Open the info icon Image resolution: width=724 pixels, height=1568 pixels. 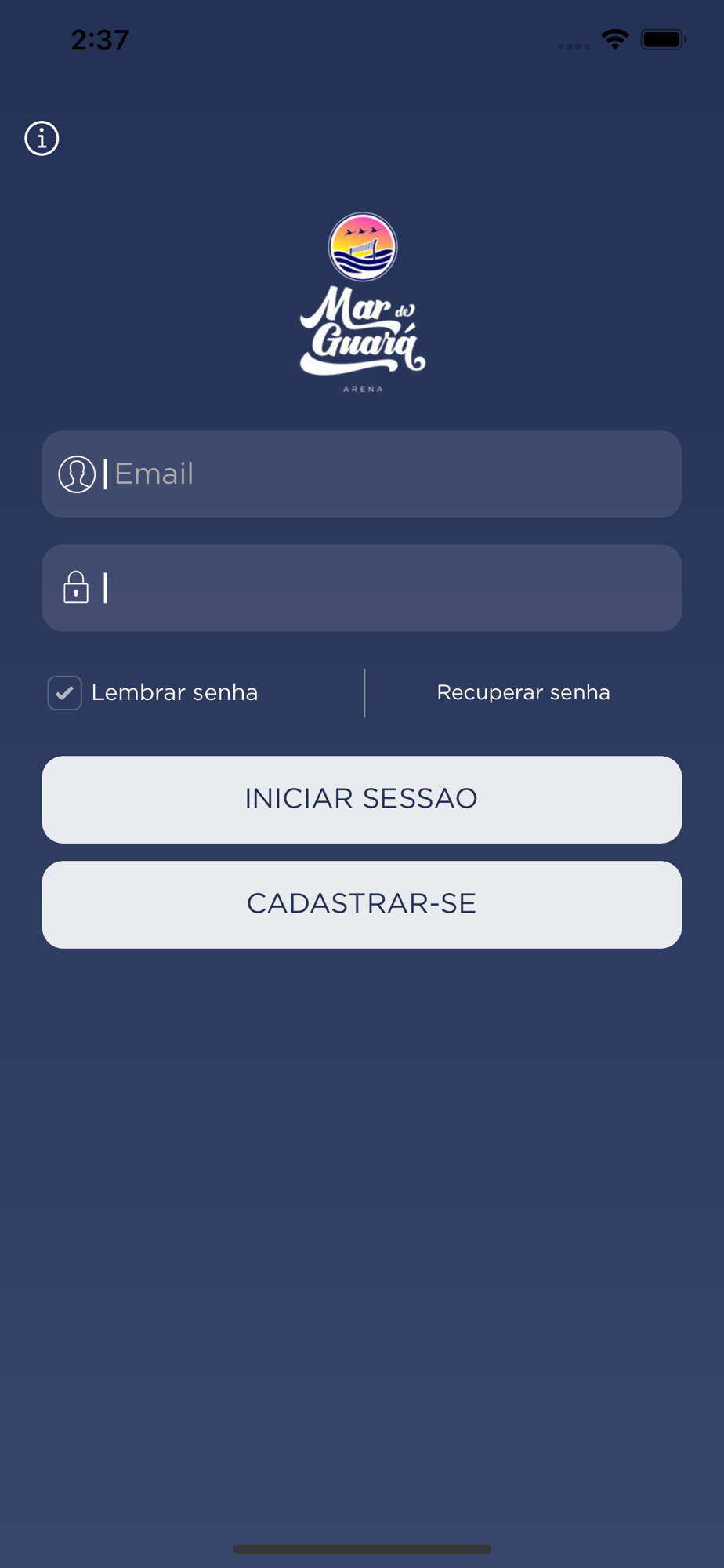[x=42, y=139]
